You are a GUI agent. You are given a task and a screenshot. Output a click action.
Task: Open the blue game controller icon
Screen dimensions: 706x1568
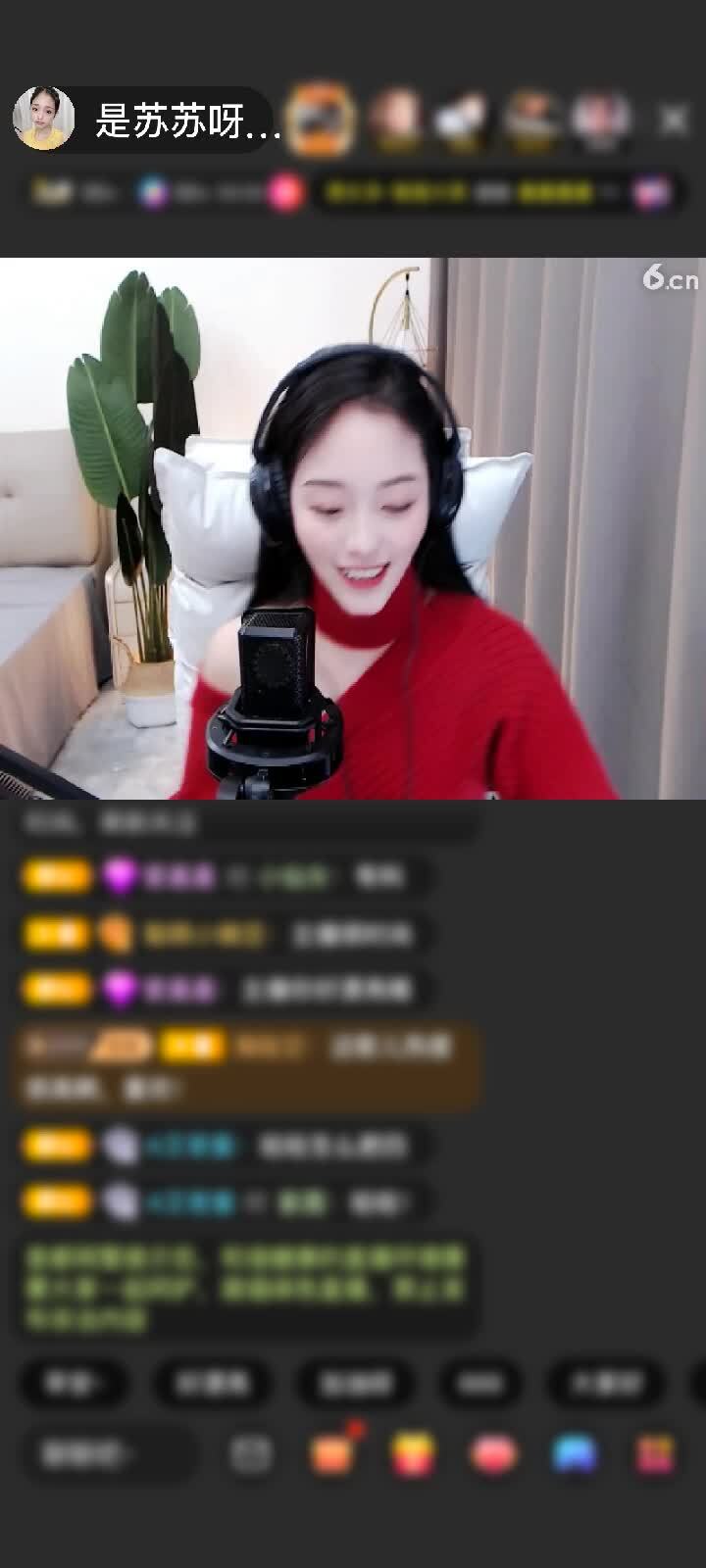pos(576,1453)
